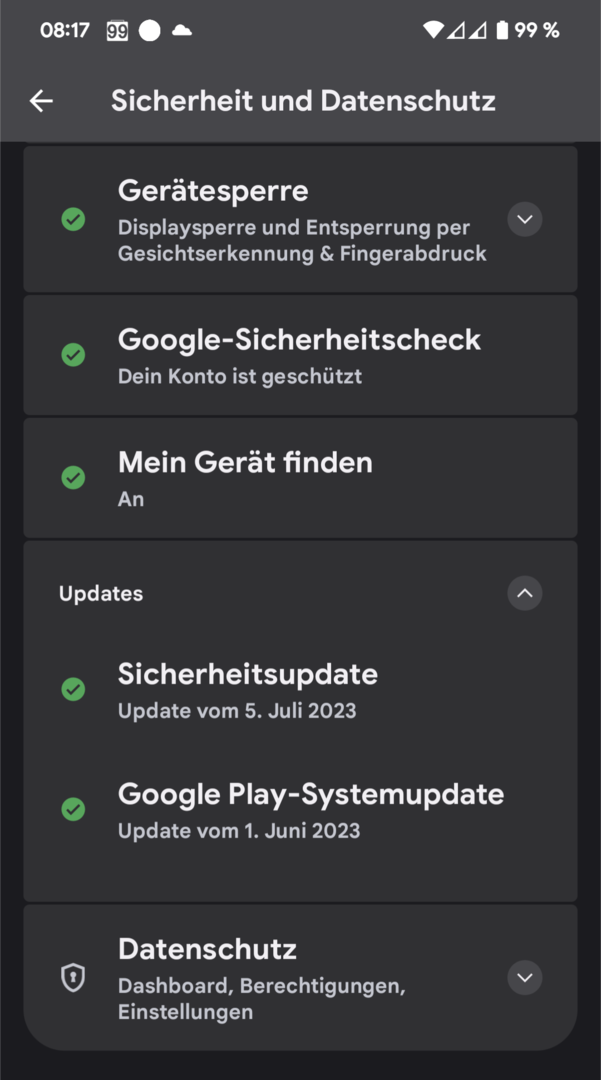Open Google-Sicherheitscheck

point(299,355)
